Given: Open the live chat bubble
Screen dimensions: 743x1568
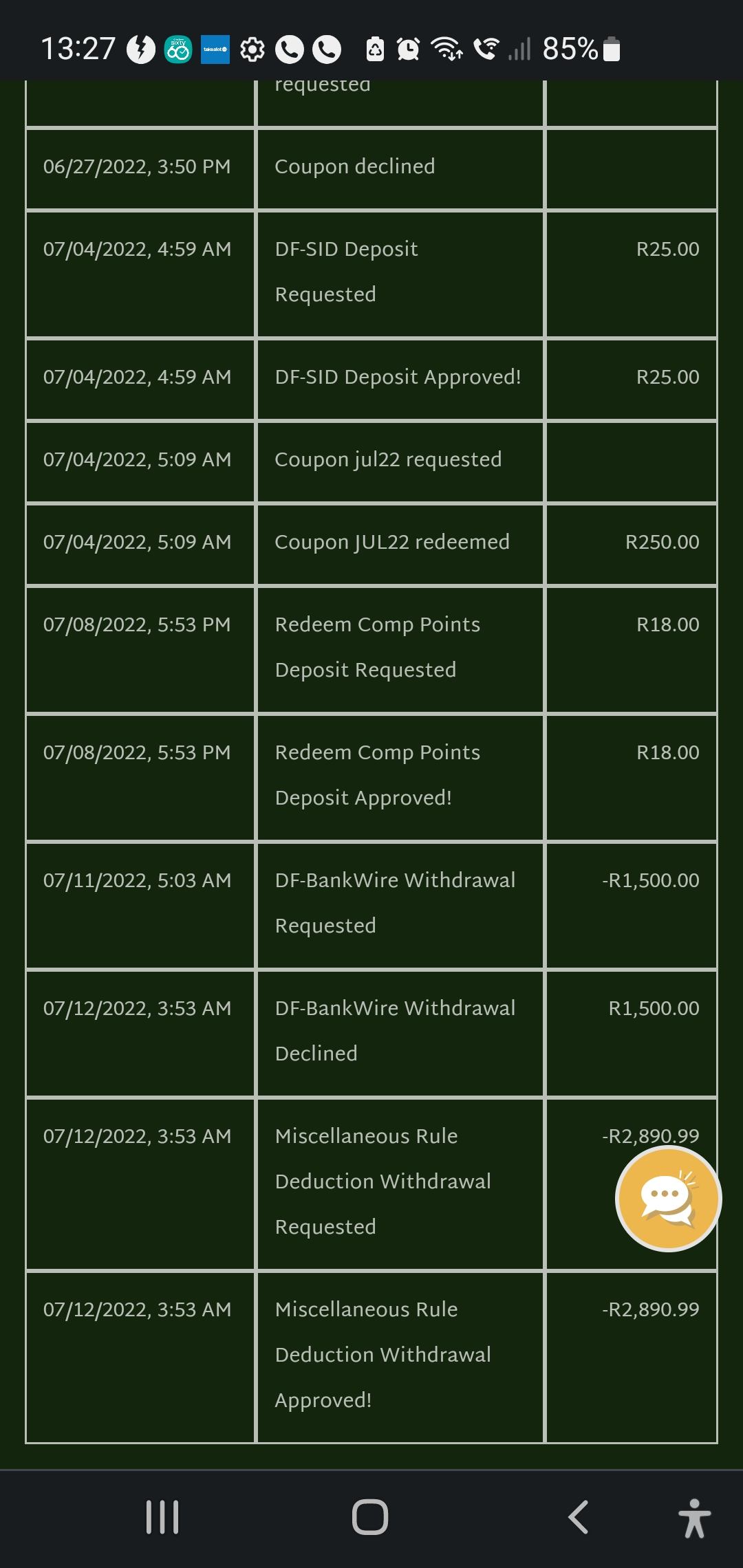Looking at the screenshot, I should tap(668, 1199).
